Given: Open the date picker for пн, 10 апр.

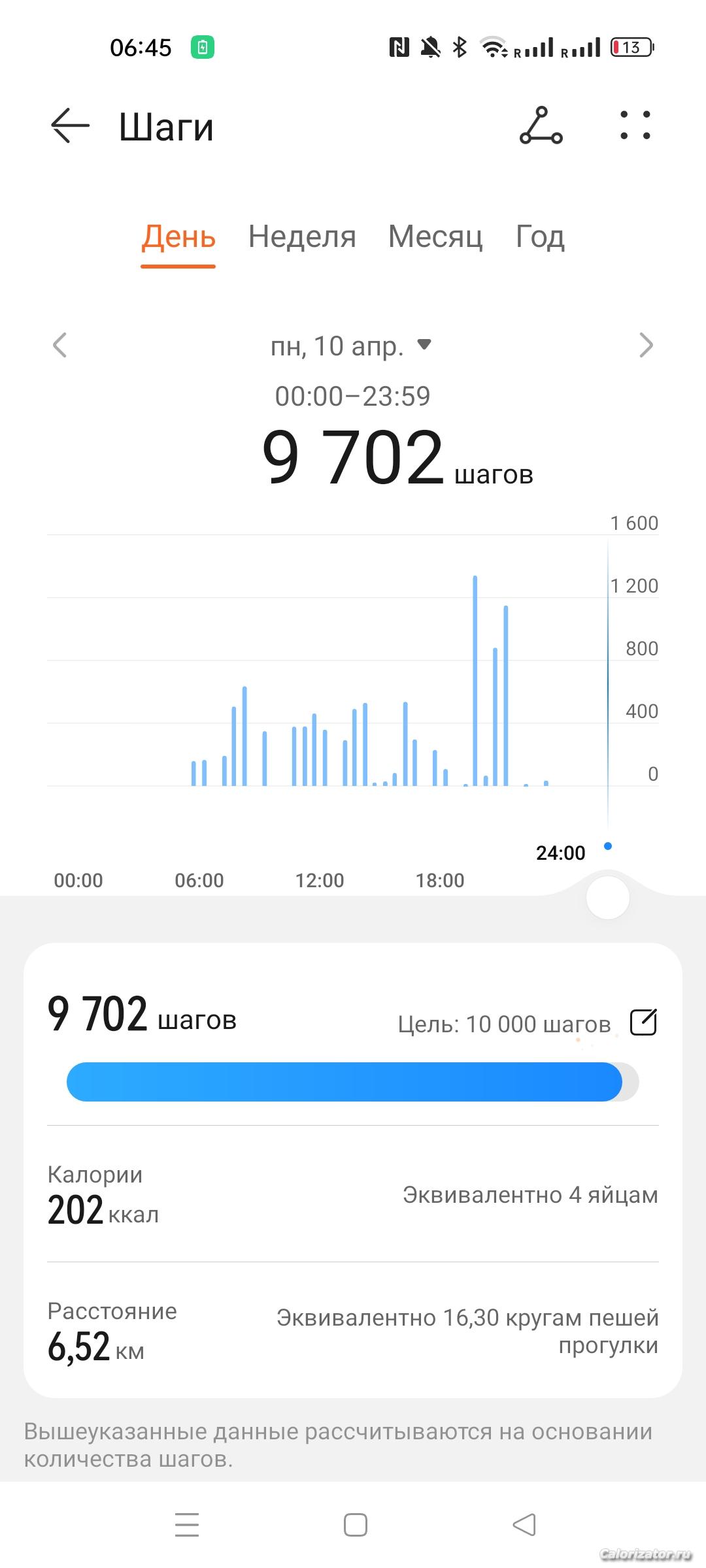Looking at the screenshot, I should pyautogui.click(x=352, y=346).
